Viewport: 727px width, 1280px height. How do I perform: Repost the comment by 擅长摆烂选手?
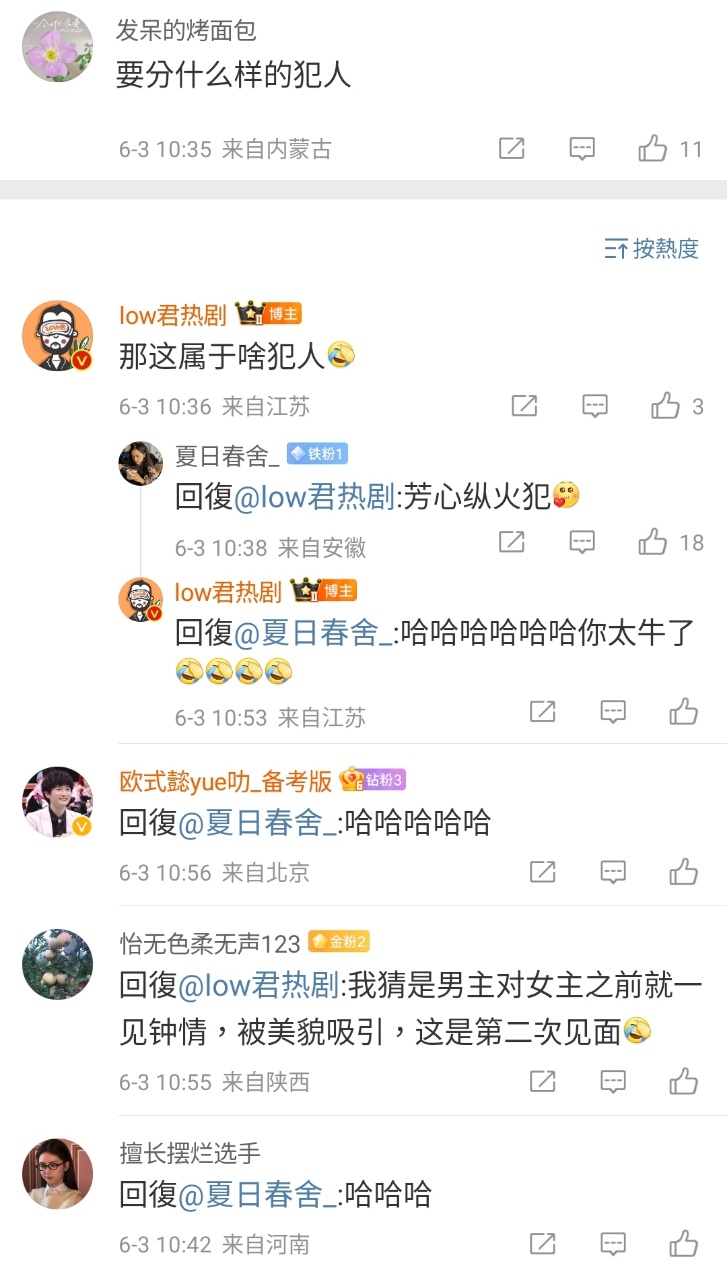(542, 1243)
